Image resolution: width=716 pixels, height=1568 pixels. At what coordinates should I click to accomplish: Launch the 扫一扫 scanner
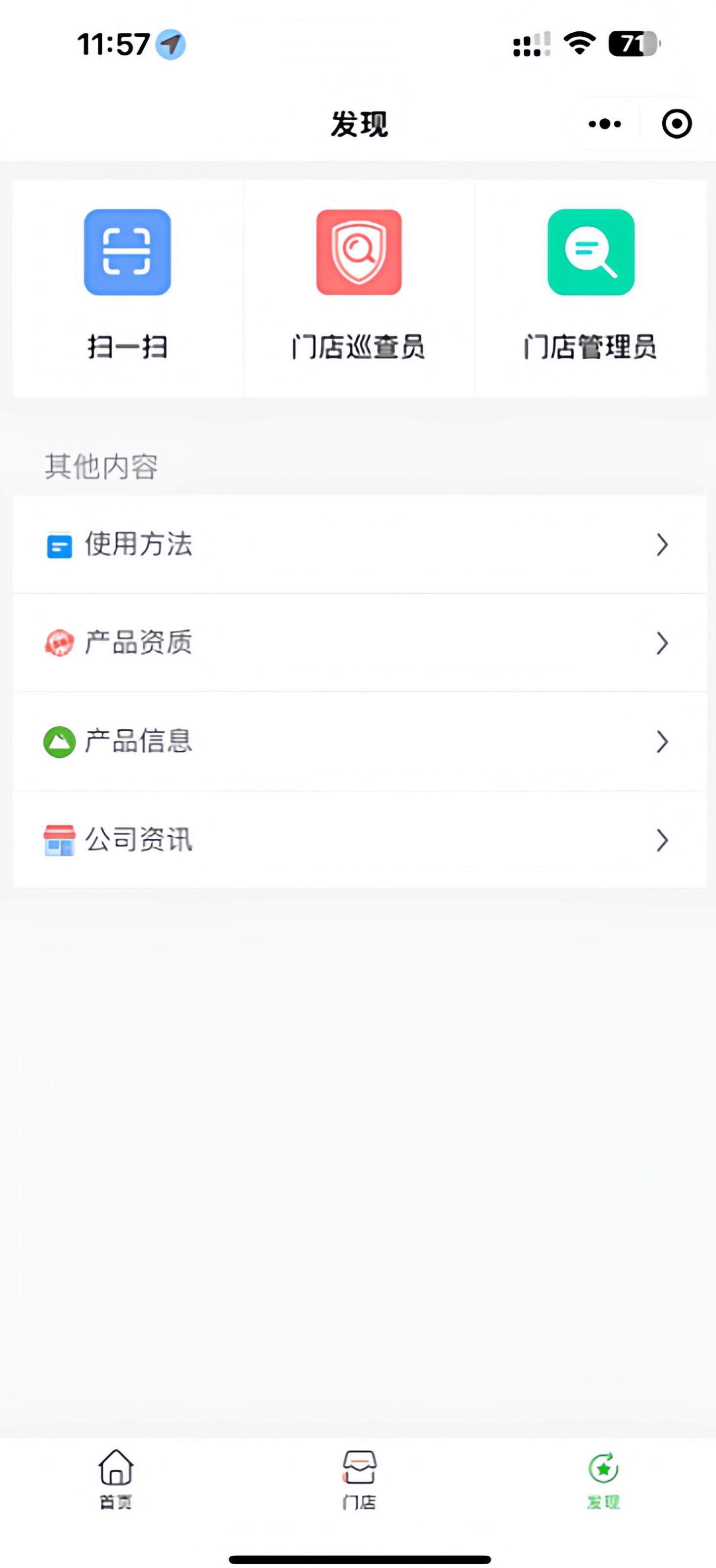point(127,286)
